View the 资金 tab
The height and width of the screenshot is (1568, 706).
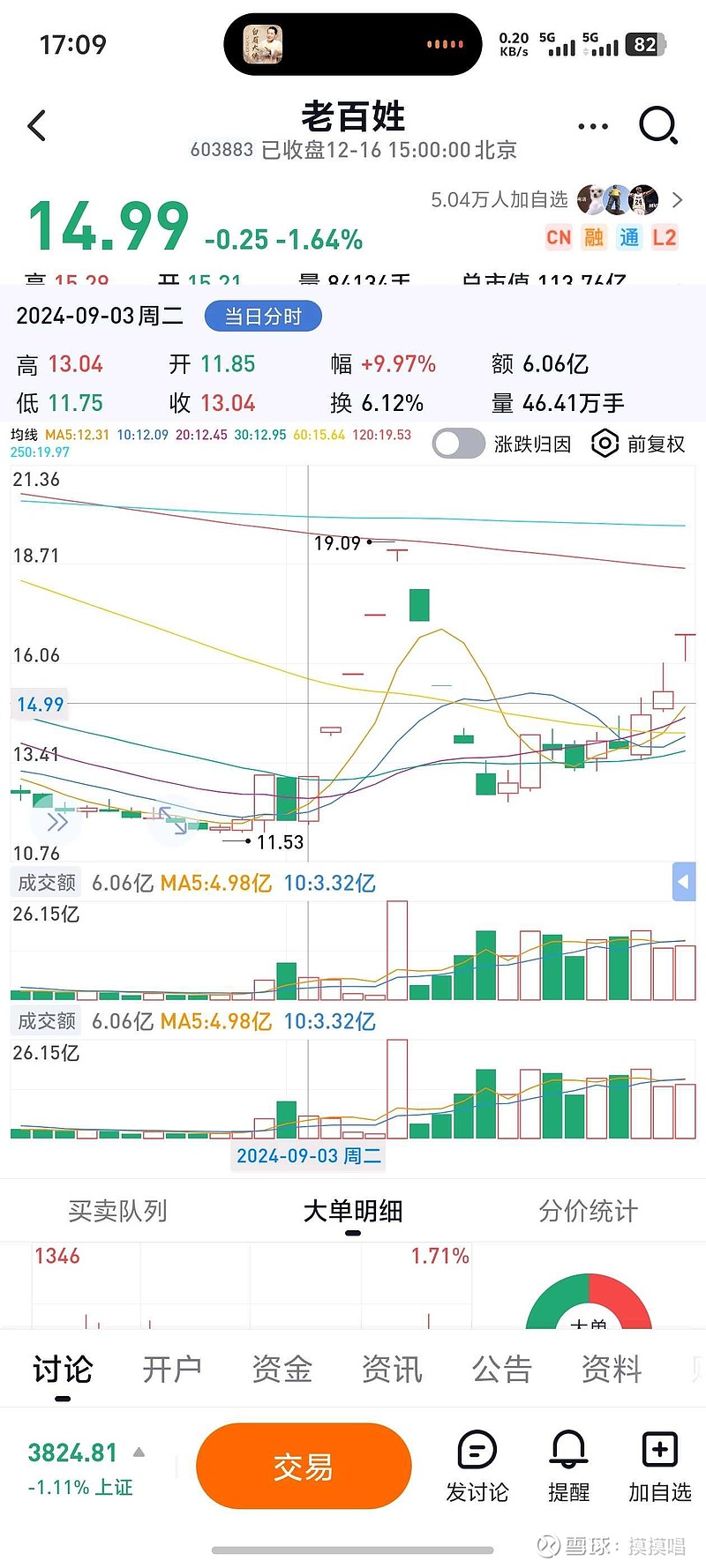[282, 1370]
